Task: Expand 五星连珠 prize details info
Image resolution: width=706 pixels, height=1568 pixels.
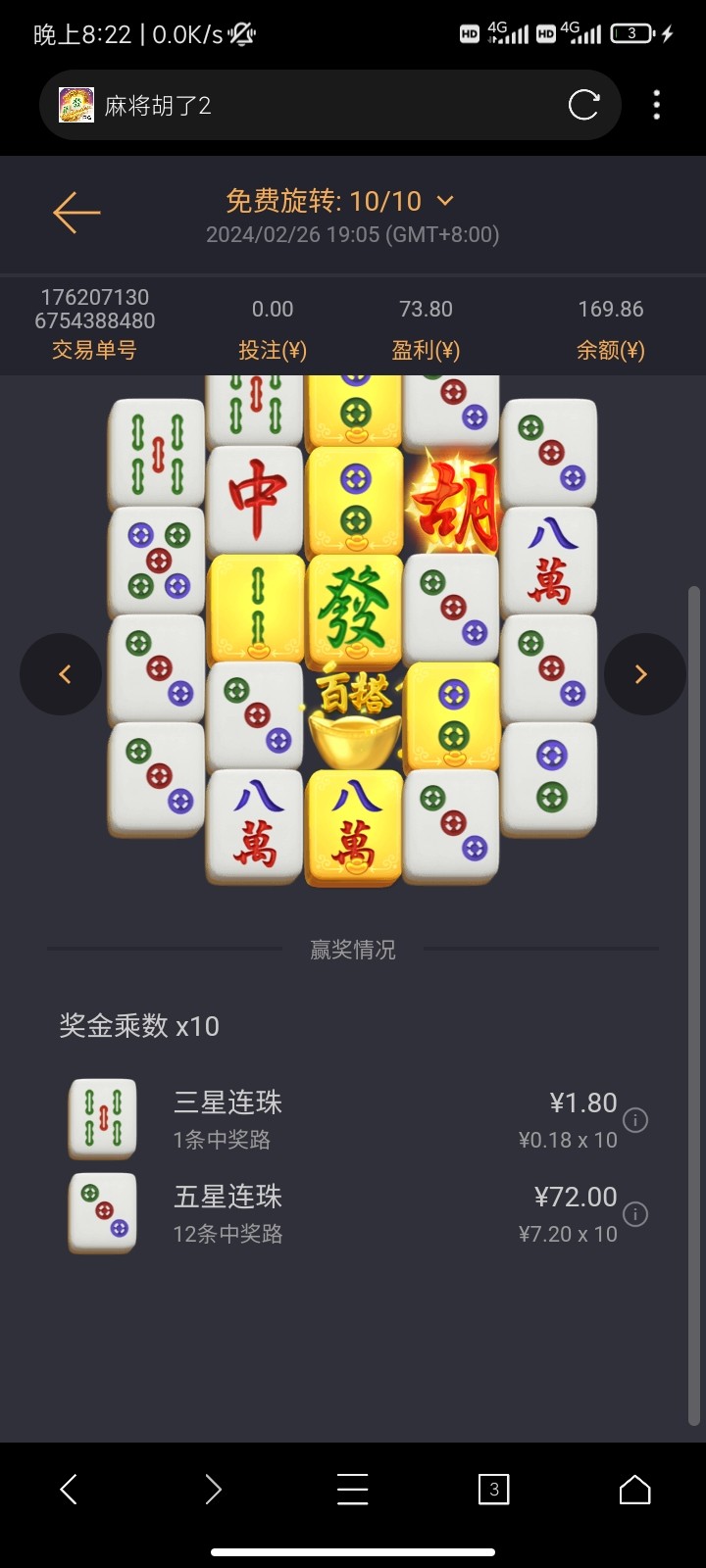Action: tap(634, 1214)
